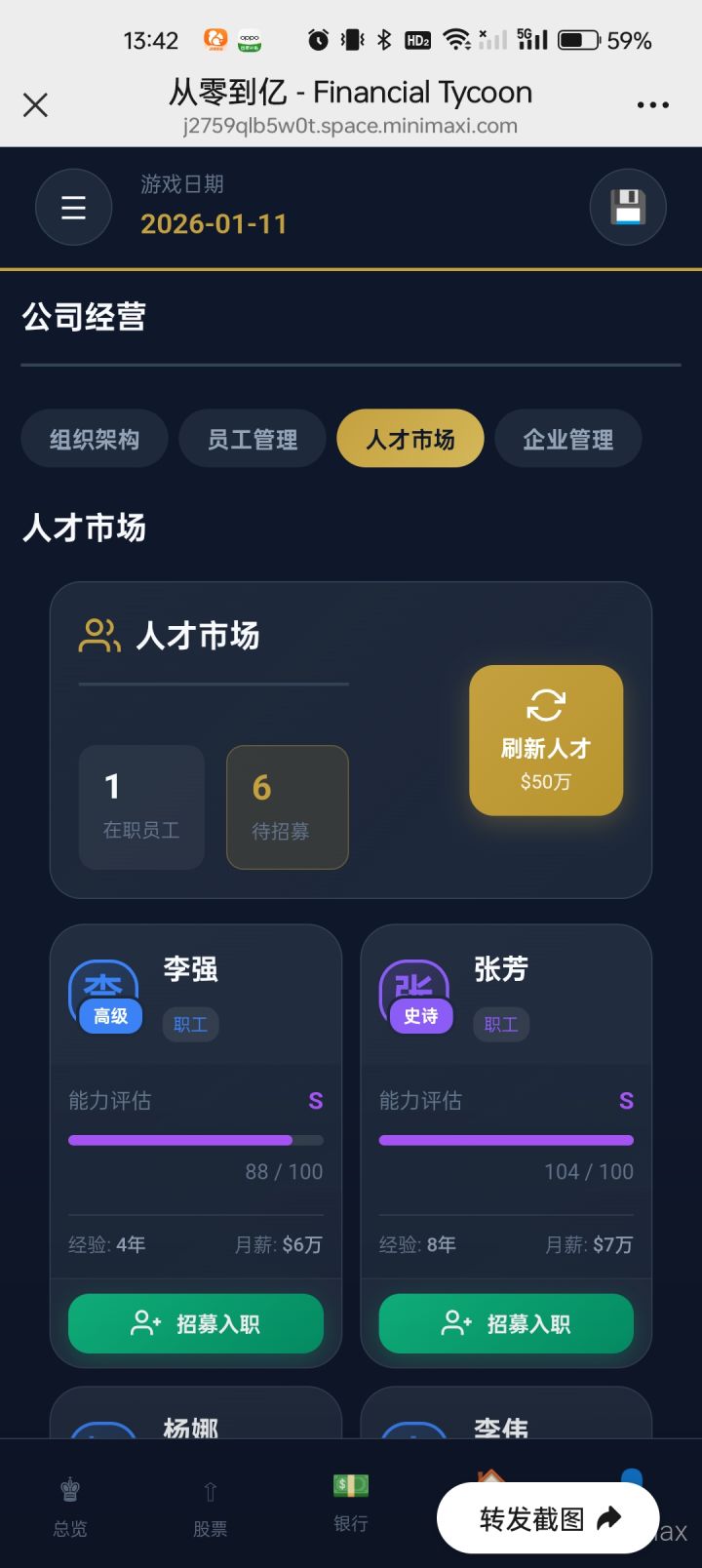The image size is (702, 1568).
Task: Switch to the 员工管理 tab
Action: (252, 439)
